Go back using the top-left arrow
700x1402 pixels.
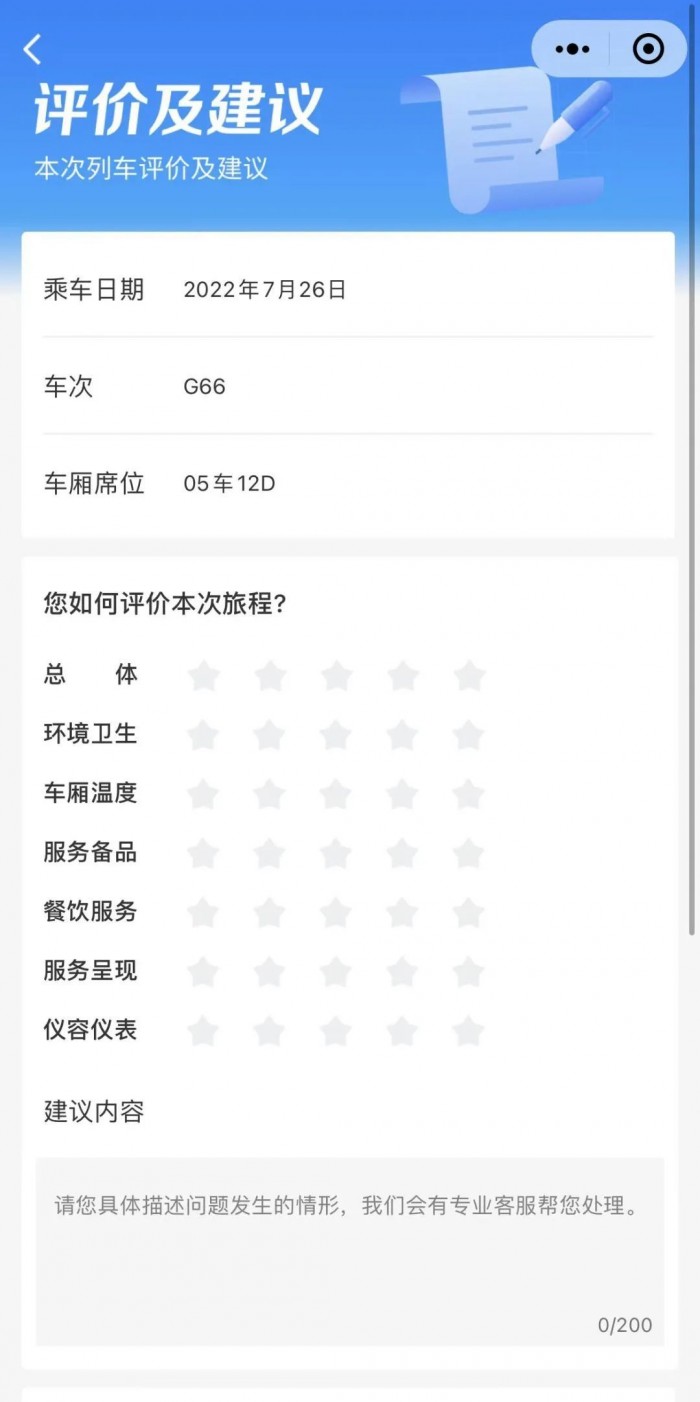(x=33, y=49)
